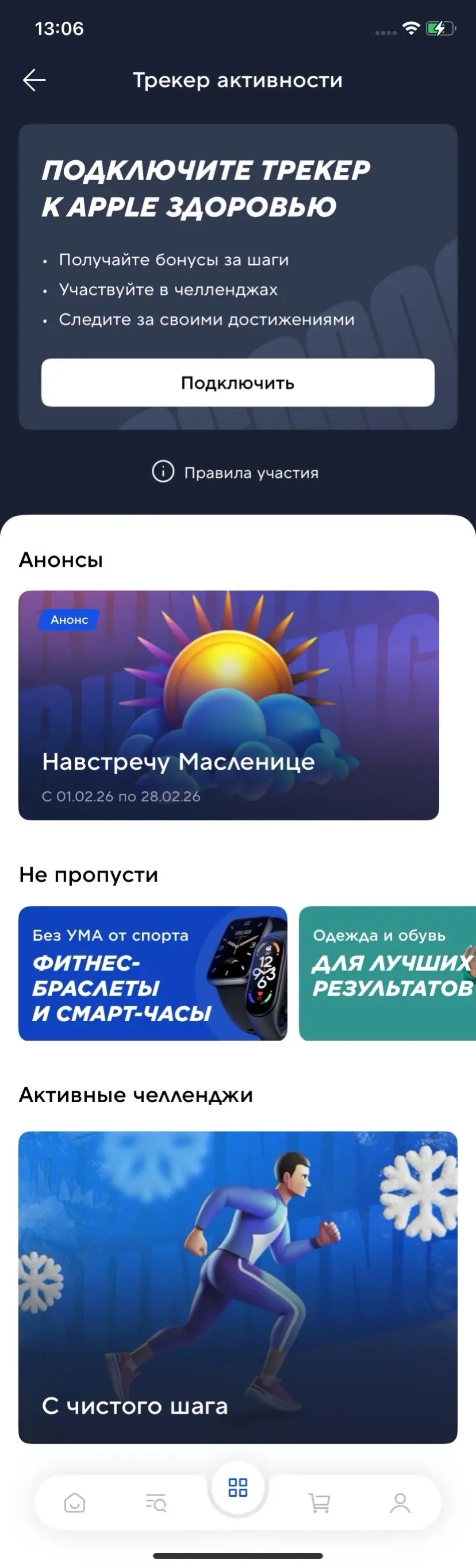Switch to the catalog search tab

click(156, 1503)
